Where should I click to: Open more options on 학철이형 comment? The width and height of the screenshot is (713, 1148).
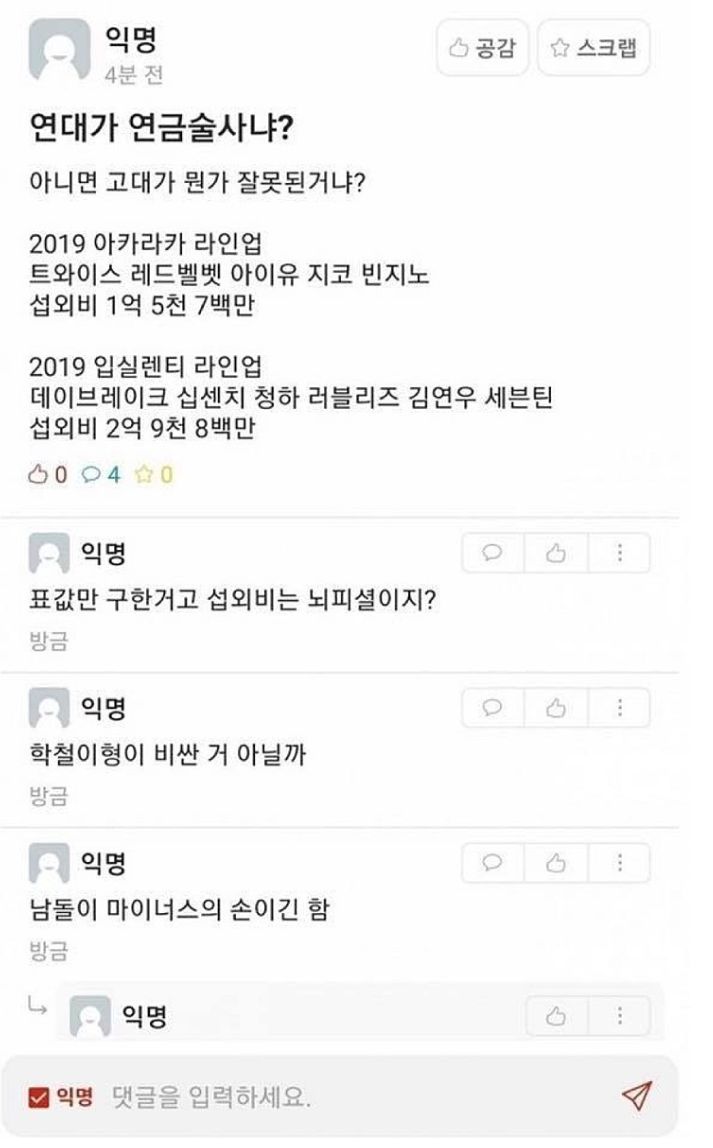[619, 708]
